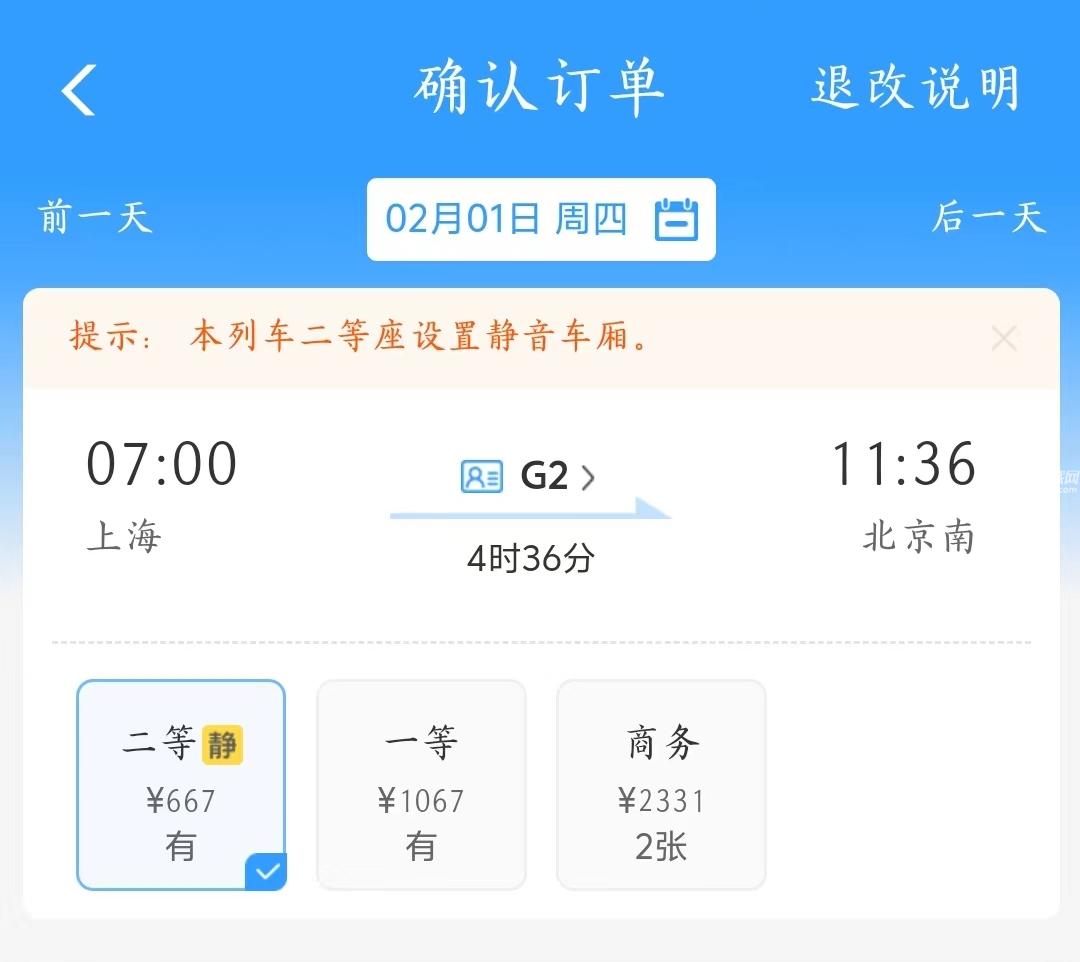Select the 二等 second class seat
This screenshot has width=1080, height=962.
tap(181, 785)
